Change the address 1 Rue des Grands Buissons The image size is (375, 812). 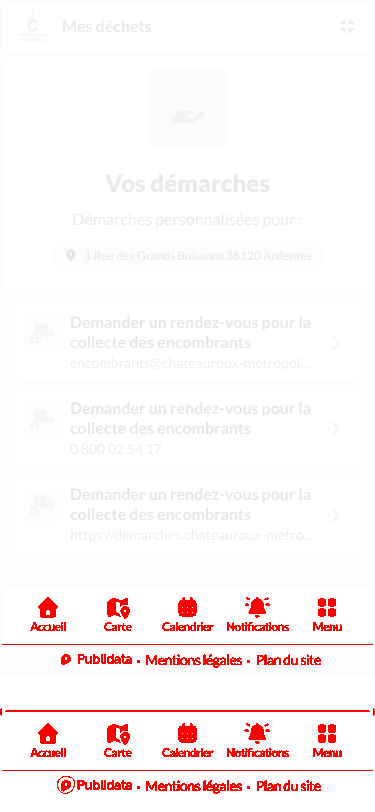point(188,256)
